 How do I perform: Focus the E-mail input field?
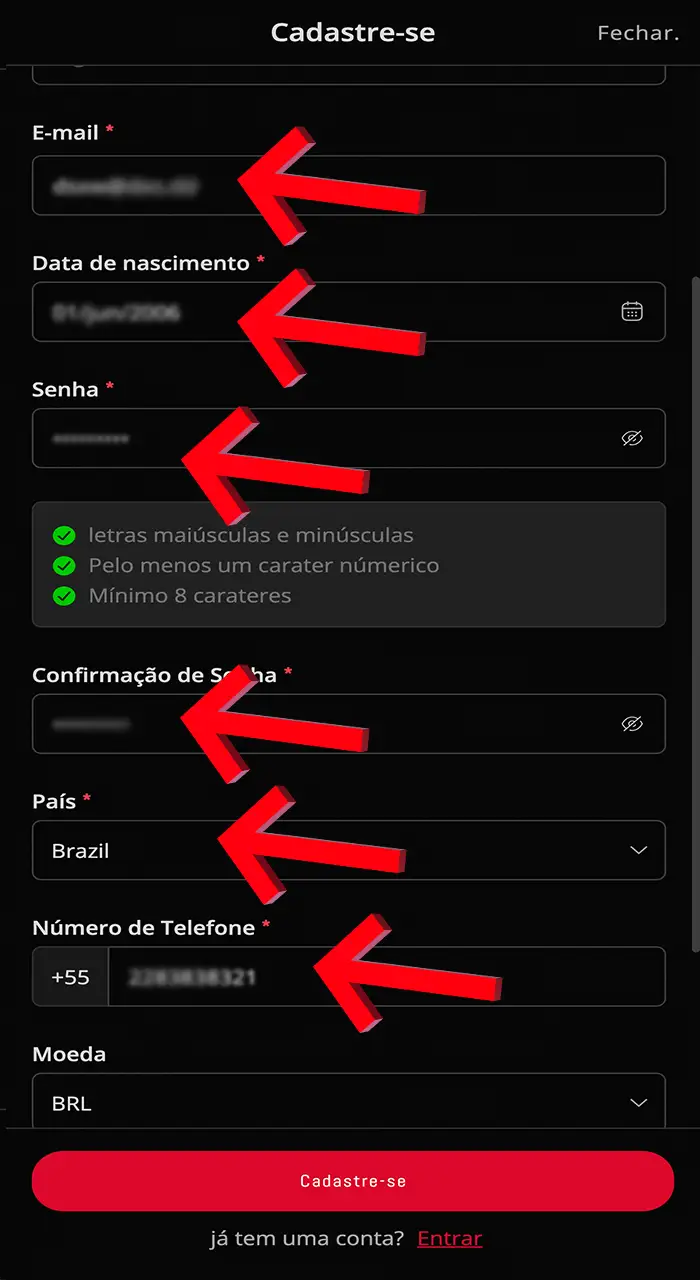tap(348, 185)
